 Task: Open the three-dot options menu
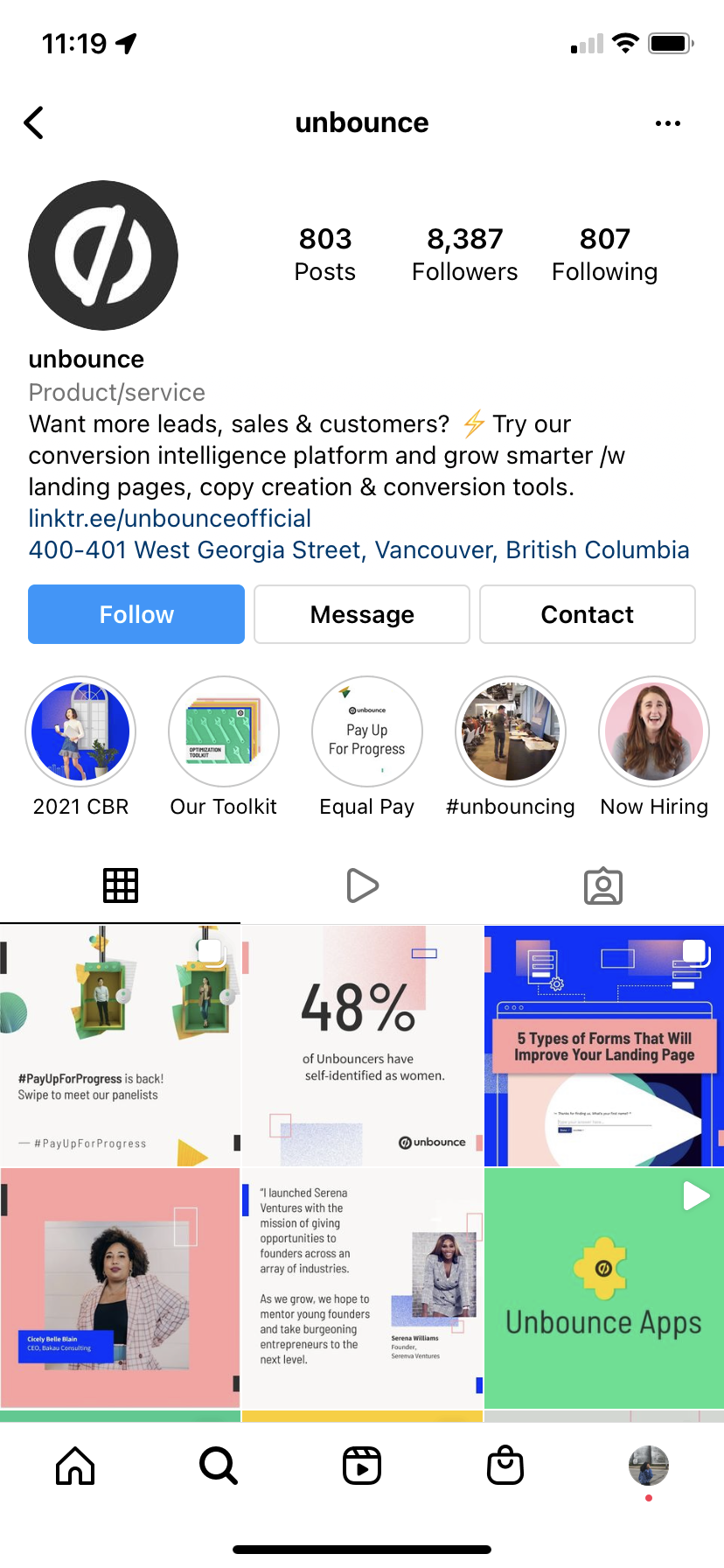coord(667,123)
